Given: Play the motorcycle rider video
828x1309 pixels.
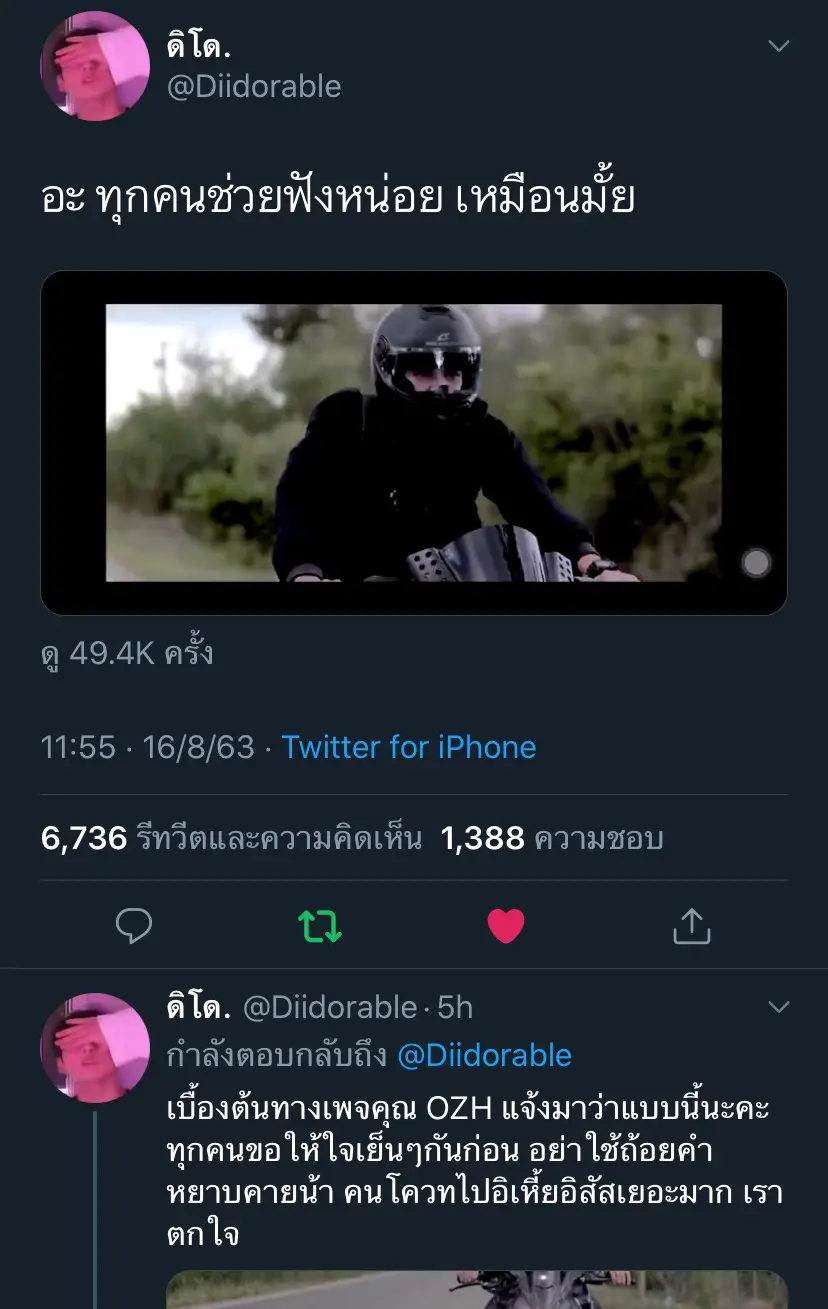Looking at the screenshot, I should [x=413, y=442].
